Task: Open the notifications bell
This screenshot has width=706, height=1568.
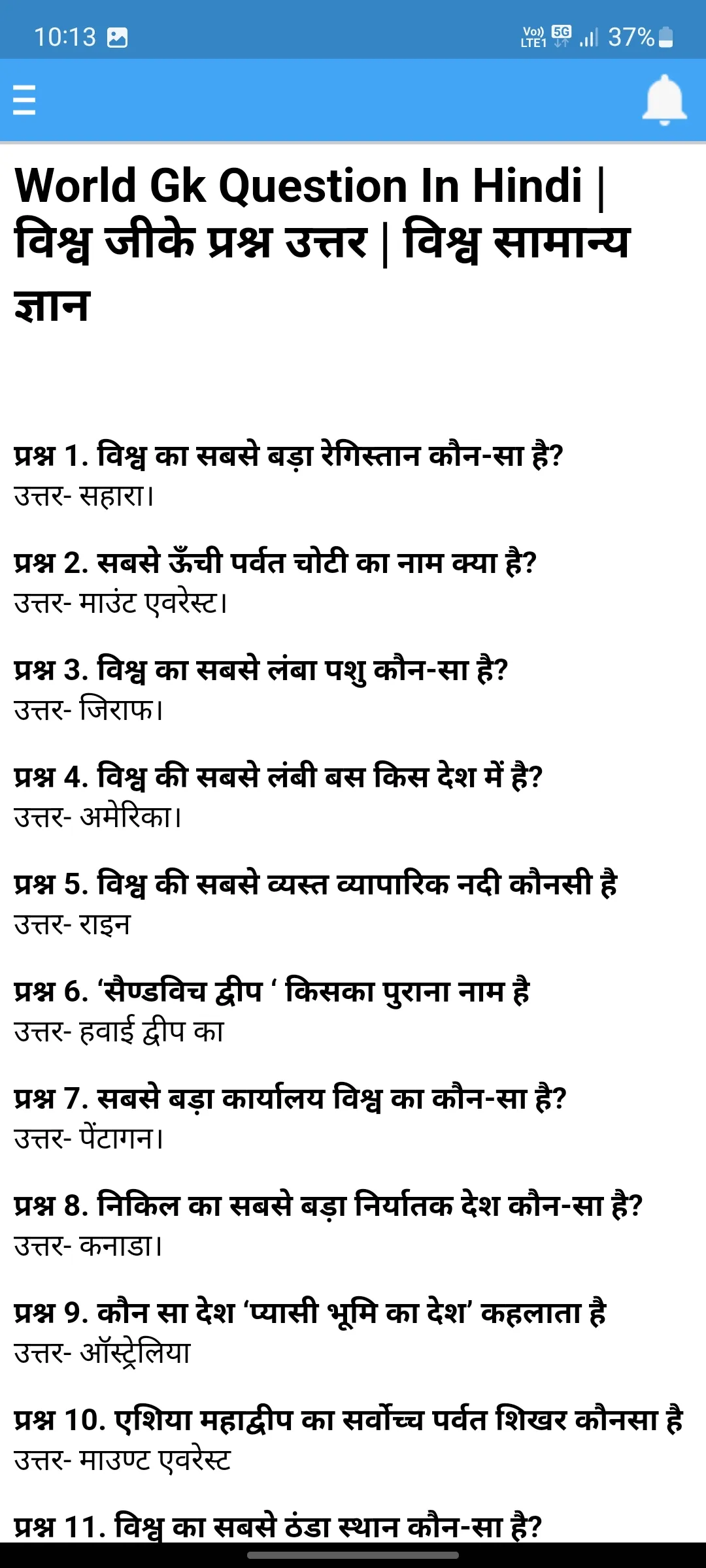Action: click(664, 100)
